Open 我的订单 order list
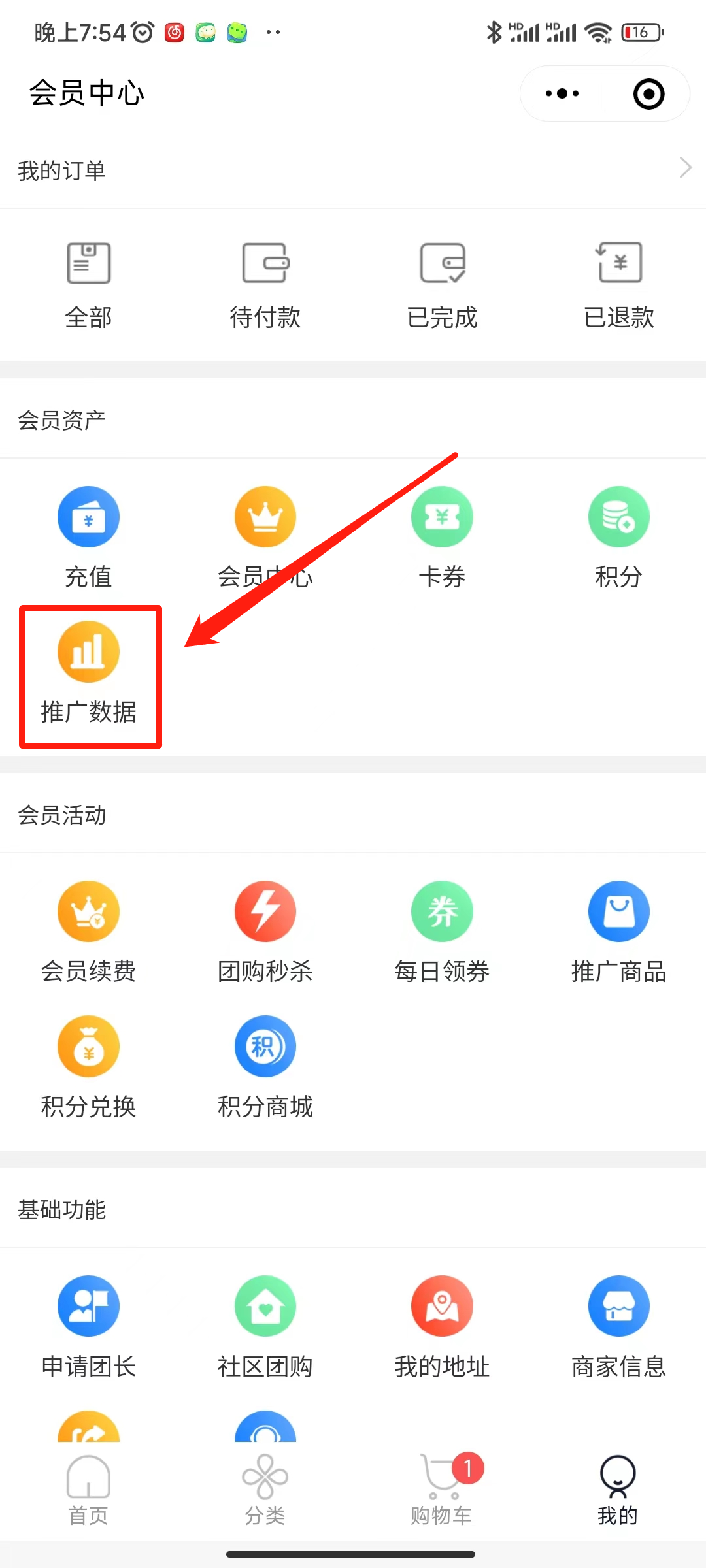This screenshot has height=1568, width=706. (x=353, y=170)
